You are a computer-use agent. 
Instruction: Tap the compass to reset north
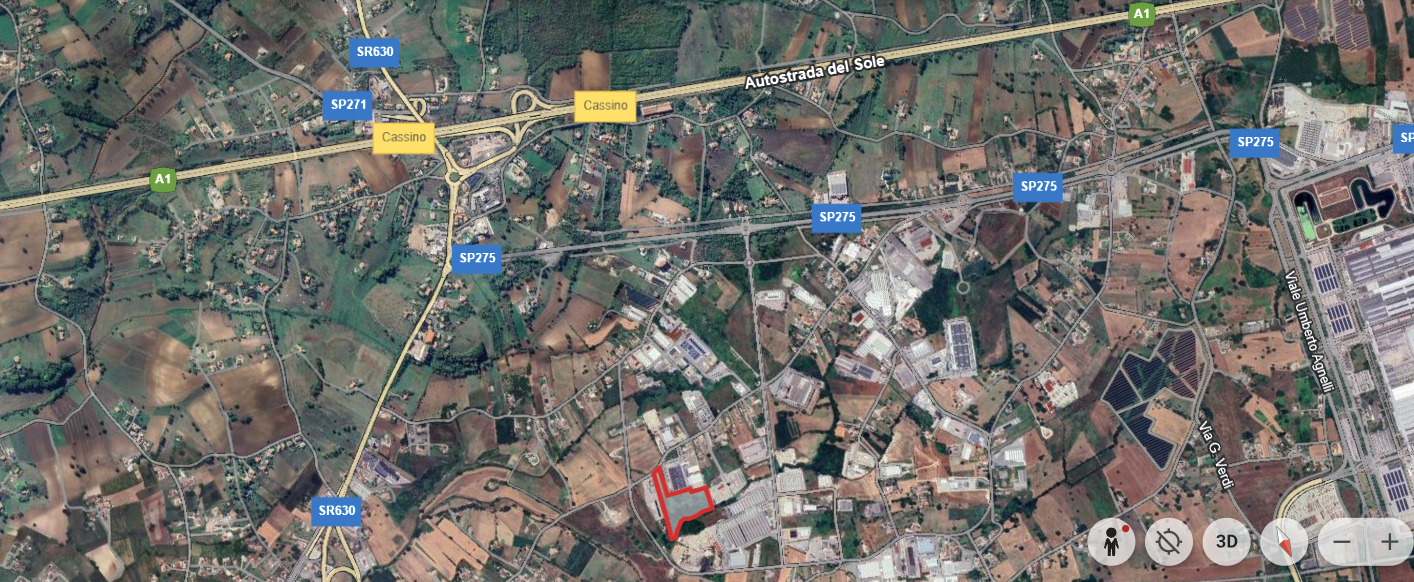pyautogui.click(x=1284, y=543)
